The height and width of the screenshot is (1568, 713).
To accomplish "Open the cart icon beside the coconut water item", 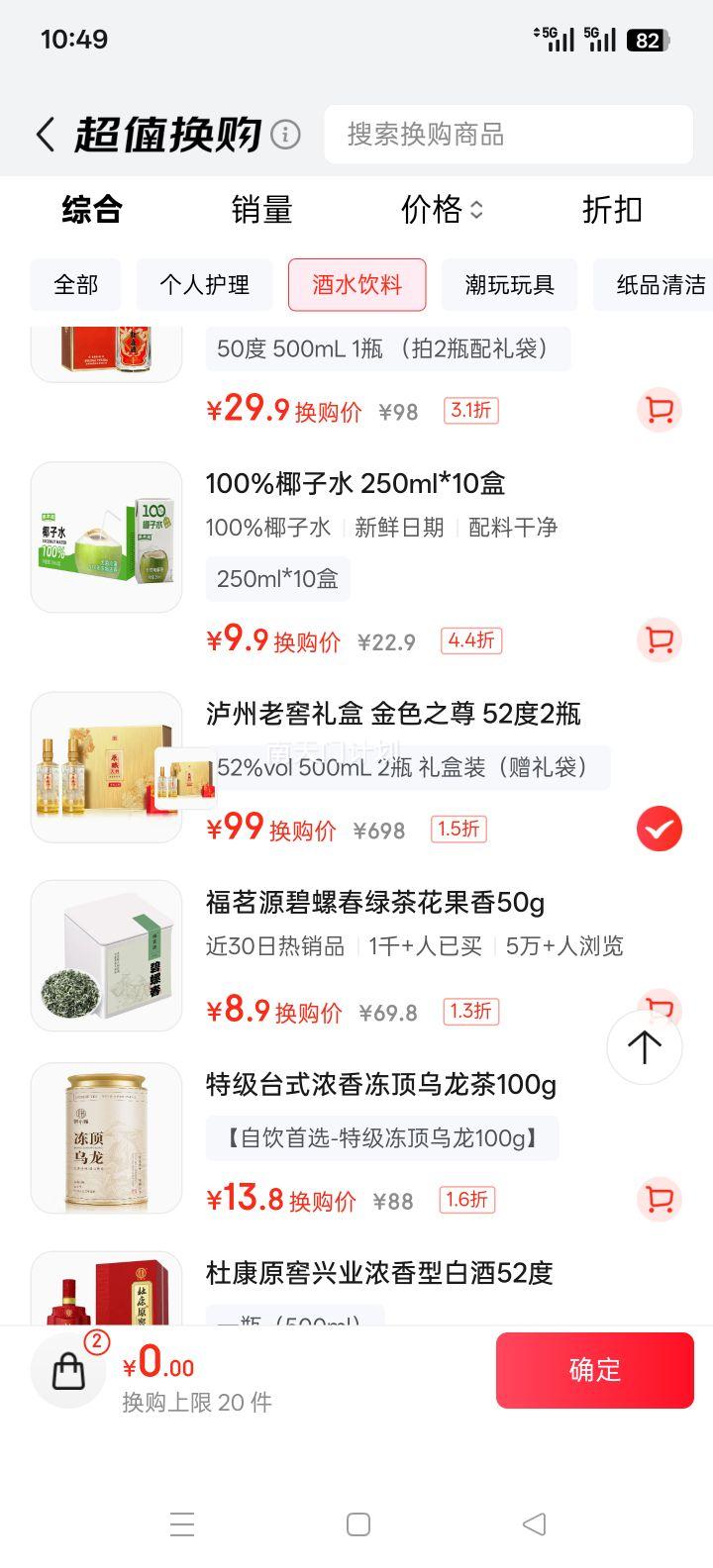I will coord(659,640).
